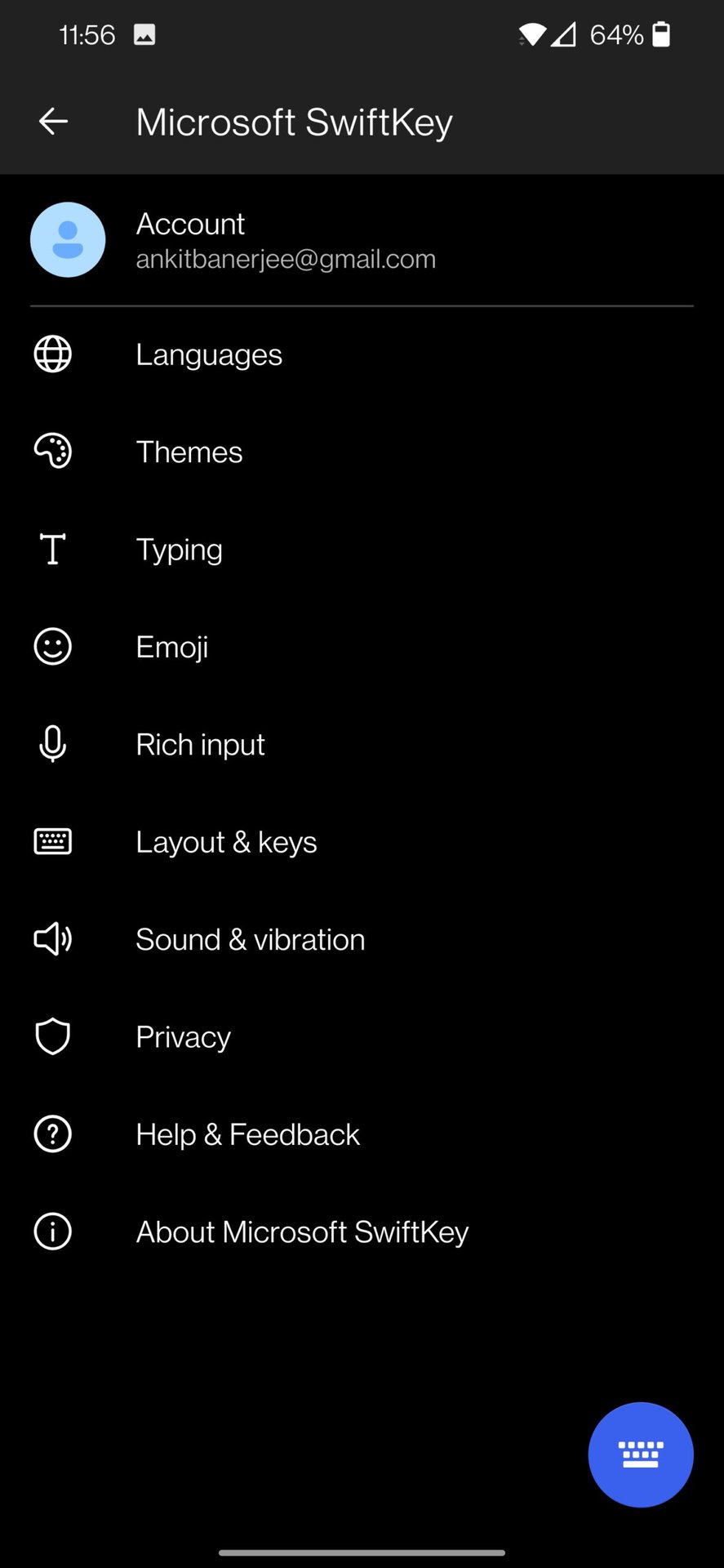View Privacy settings
Screen dimensions: 724x1568
[183, 1037]
